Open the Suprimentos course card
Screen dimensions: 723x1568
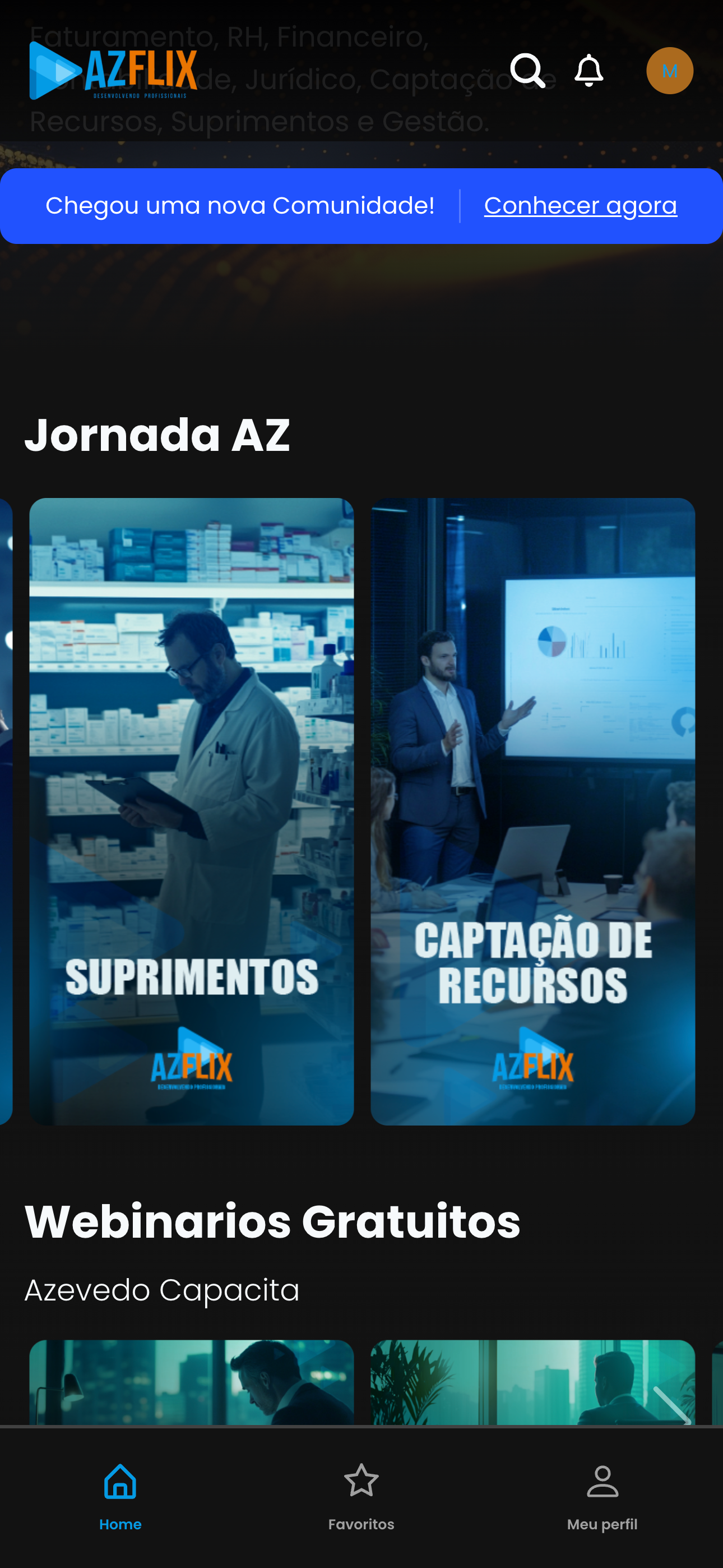[191, 811]
